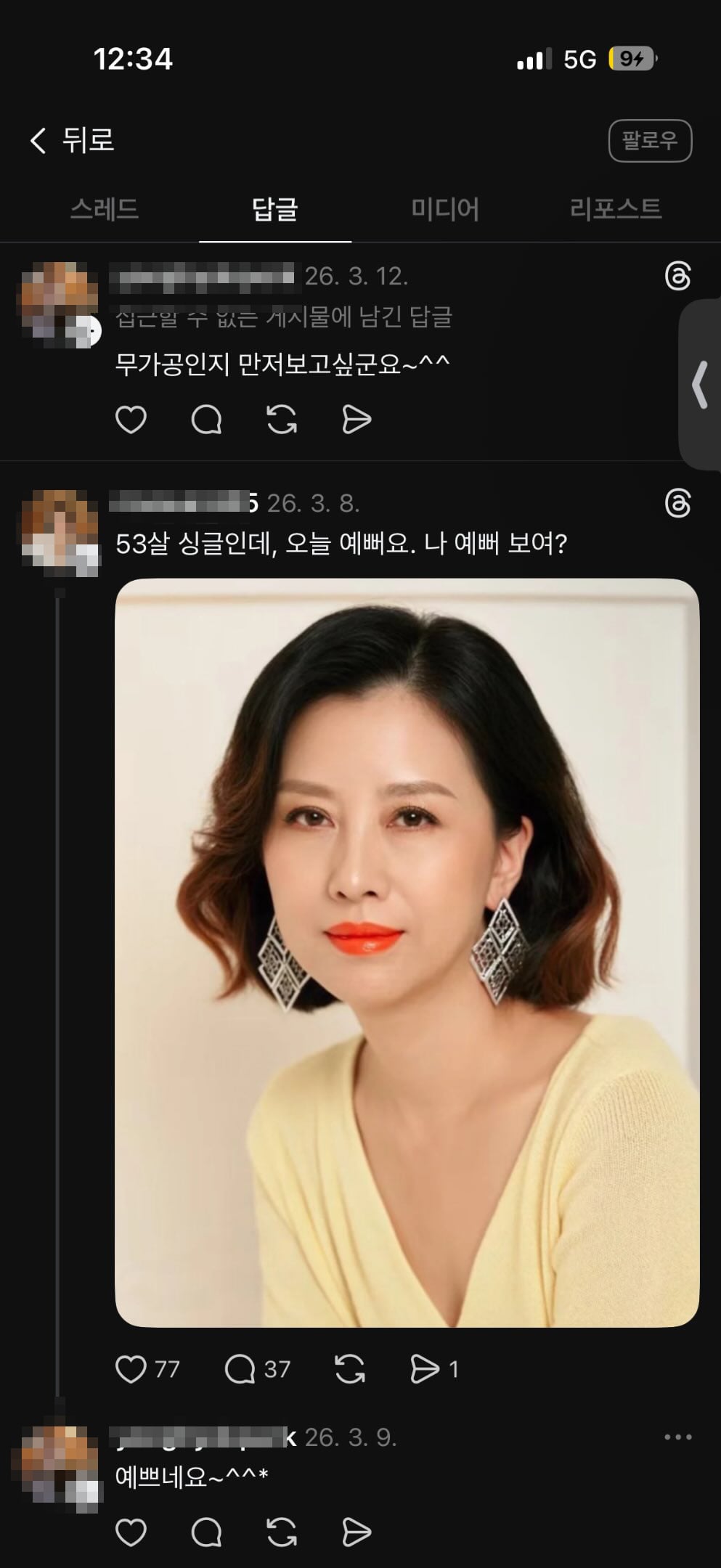This screenshot has width=721, height=1568.
Task: Expand the side panel handle at the right edge
Action: (x=700, y=385)
